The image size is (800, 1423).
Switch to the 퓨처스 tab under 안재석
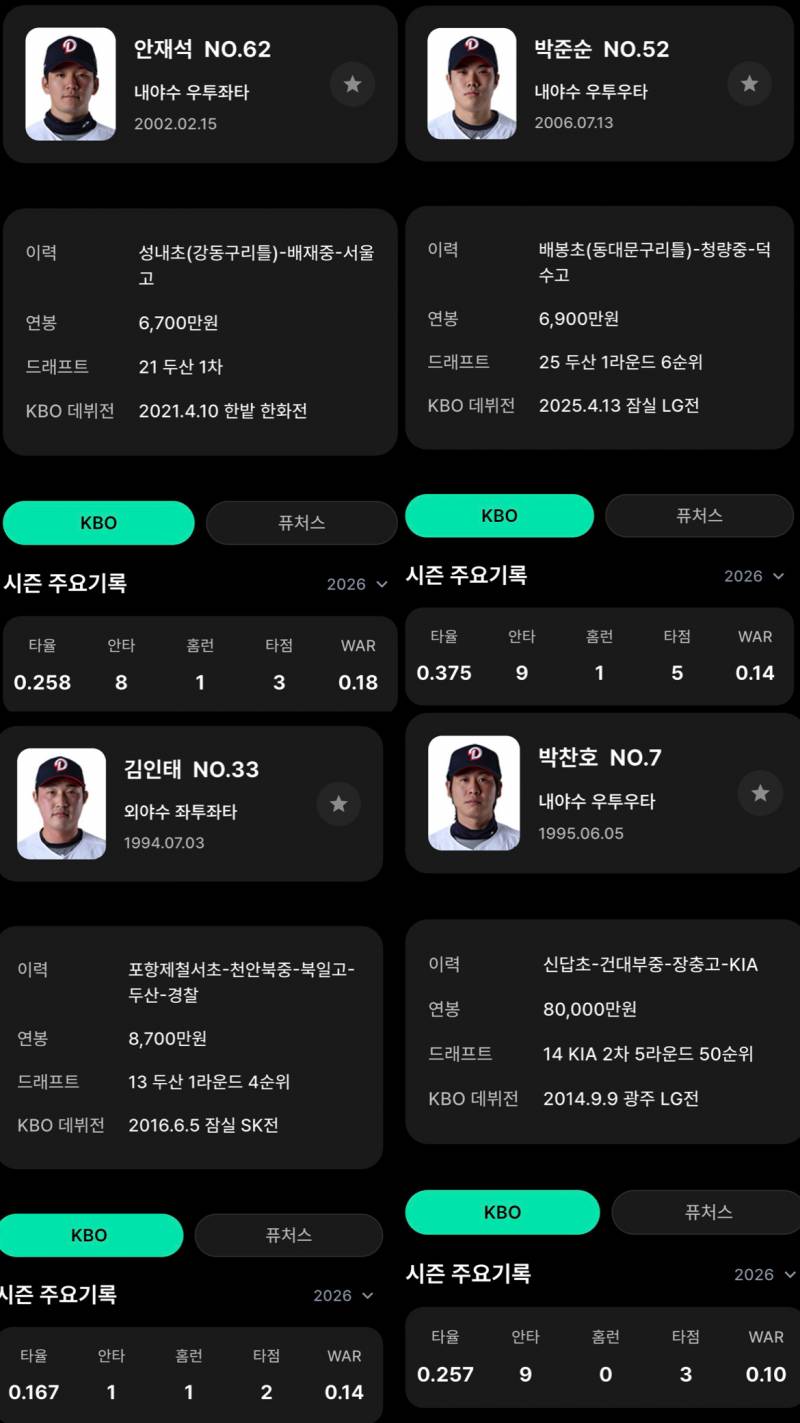(x=301, y=522)
